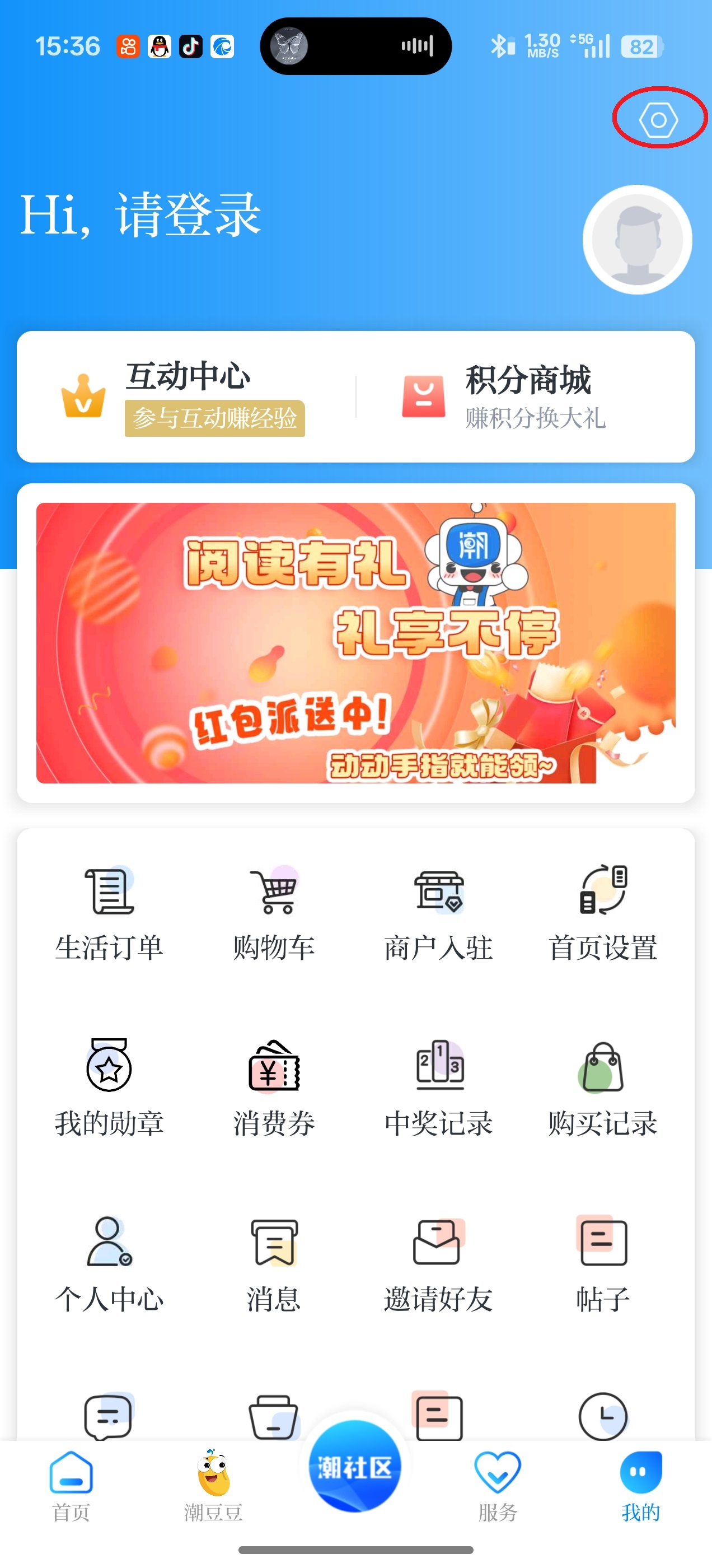Select 邀请好友 to invite friends
This screenshot has width=712, height=1568.
[438, 1264]
